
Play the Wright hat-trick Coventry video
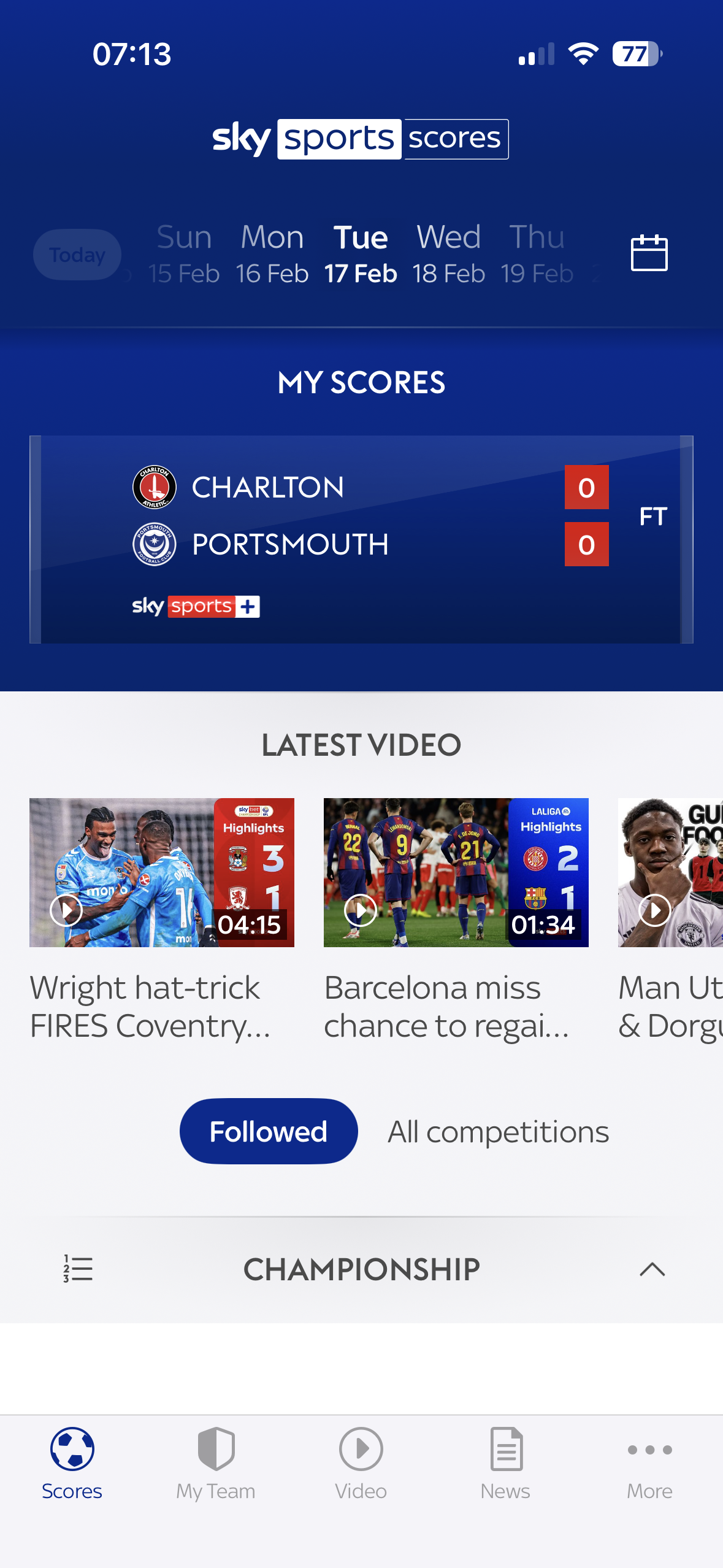(162, 872)
